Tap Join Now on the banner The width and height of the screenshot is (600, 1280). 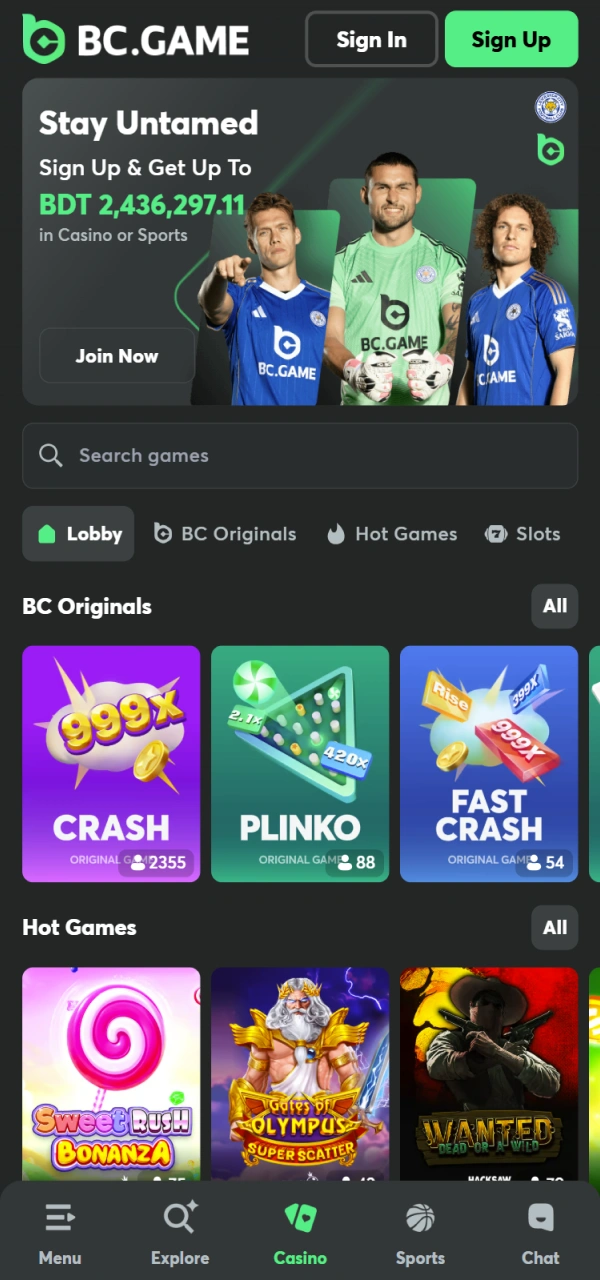coord(117,356)
